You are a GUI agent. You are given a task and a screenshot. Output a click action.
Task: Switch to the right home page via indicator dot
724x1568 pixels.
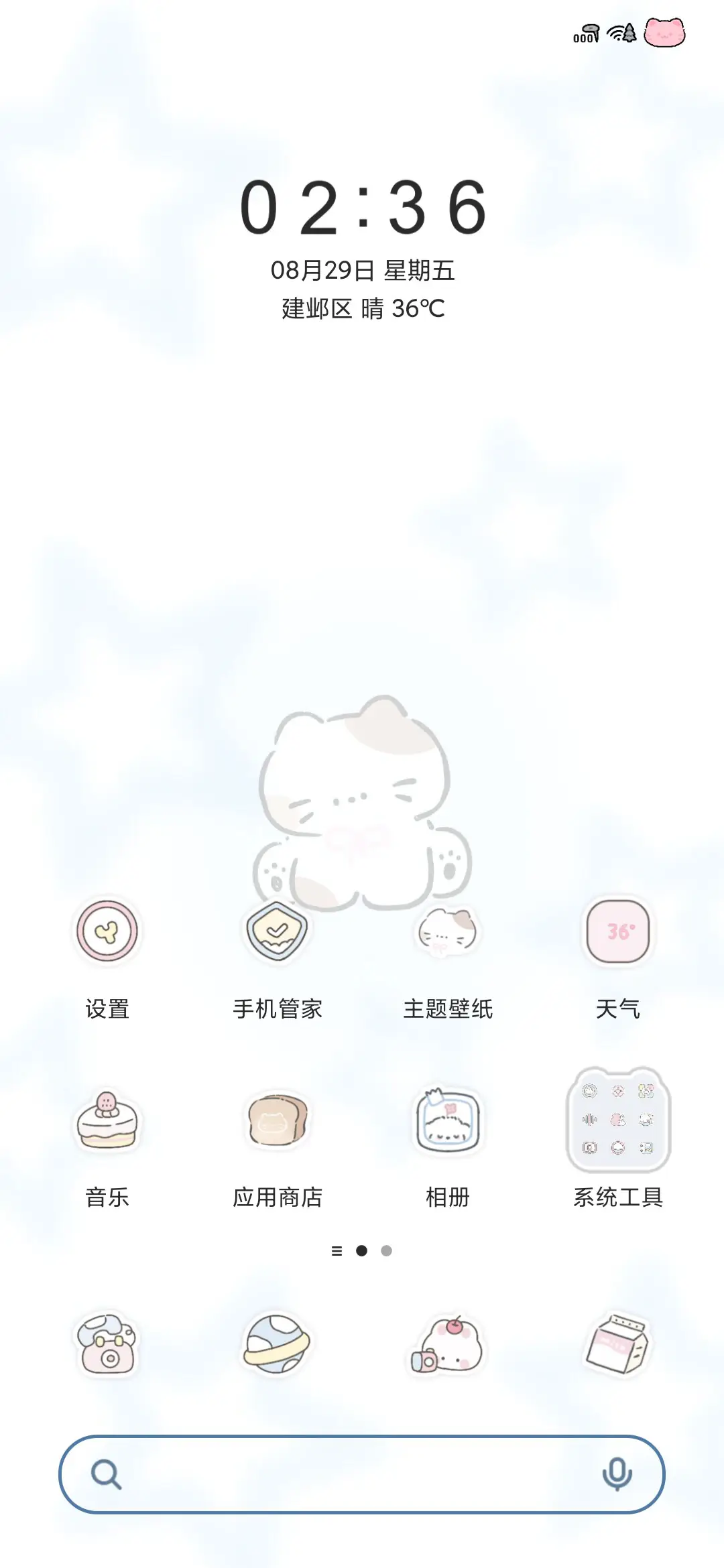tap(387, 1250)
